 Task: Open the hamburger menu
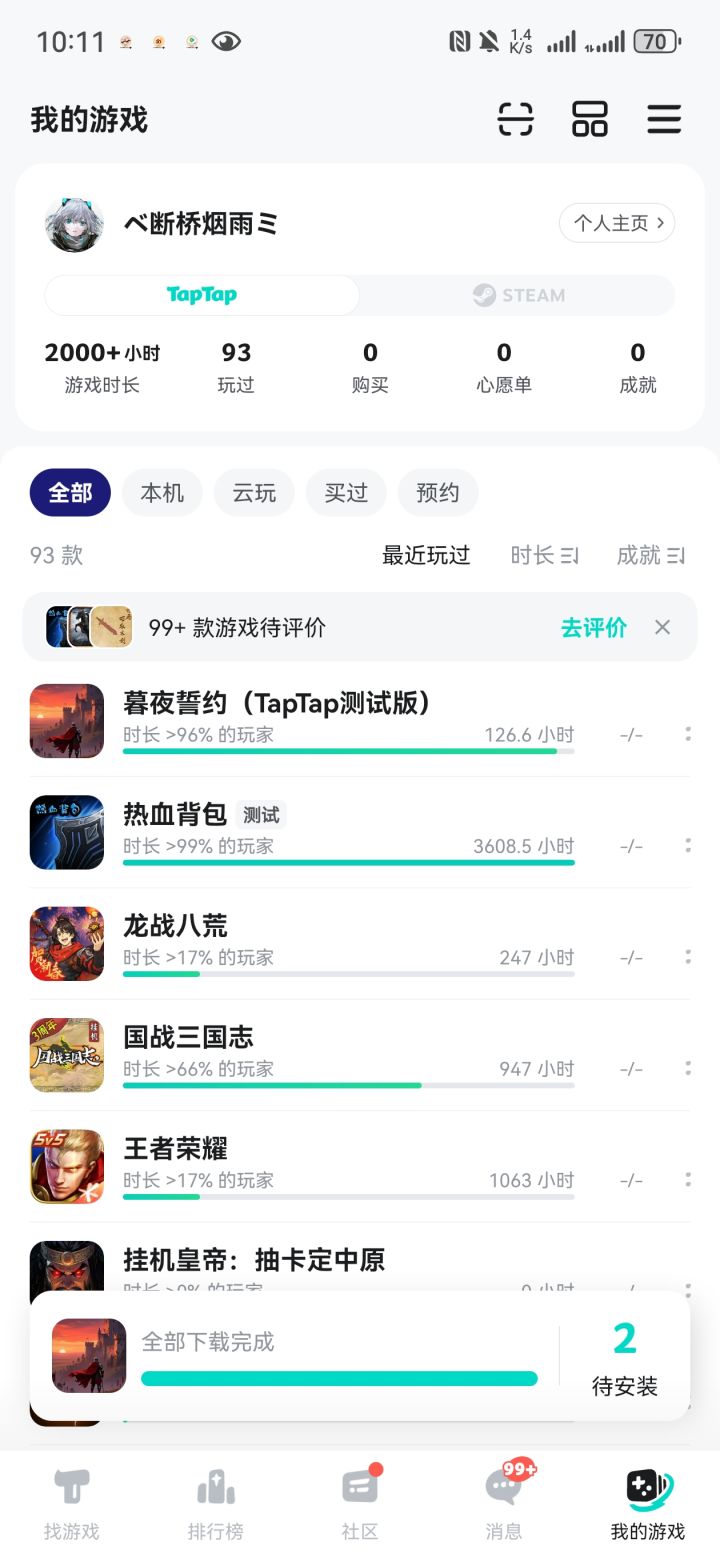coord(663,120)
